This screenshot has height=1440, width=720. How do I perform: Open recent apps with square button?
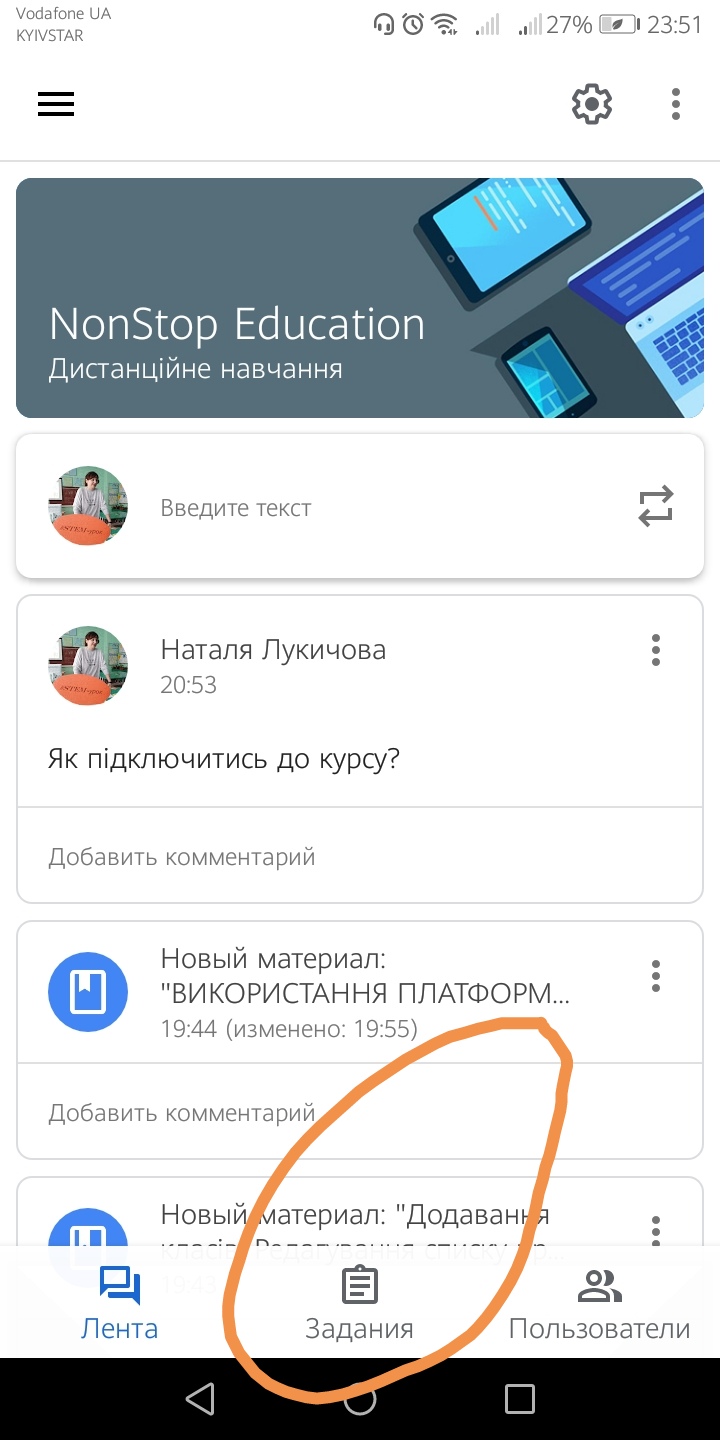click(x=519, y=1398)
